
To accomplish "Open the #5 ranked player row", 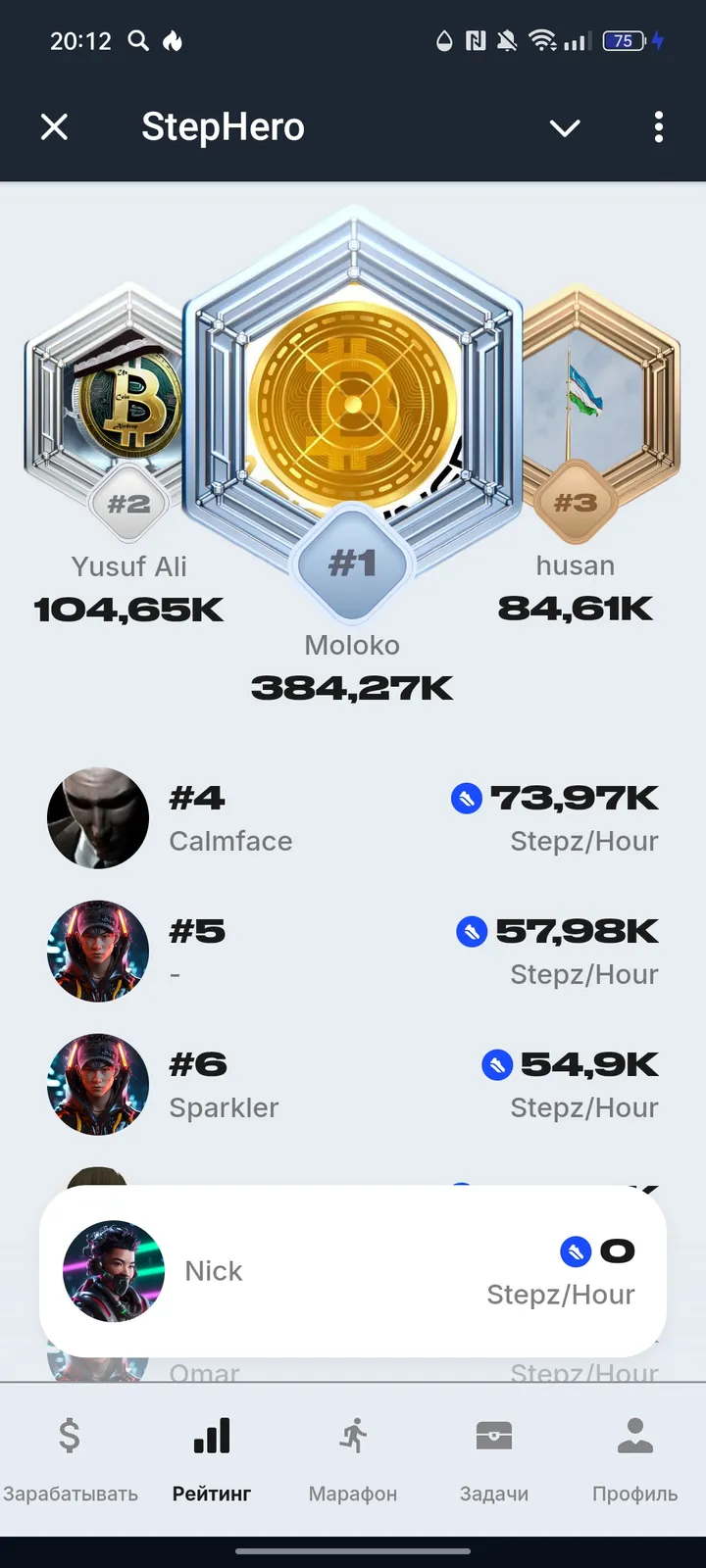I will click(353, 952).
